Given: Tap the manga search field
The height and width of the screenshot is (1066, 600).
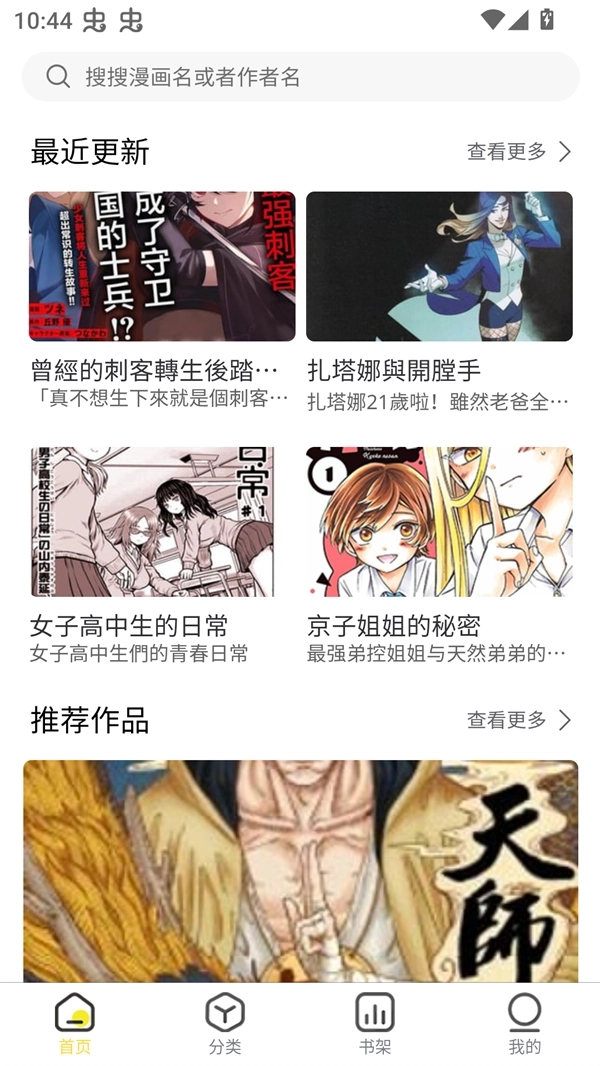Looking at the screenshot, I should coord(300,77).
